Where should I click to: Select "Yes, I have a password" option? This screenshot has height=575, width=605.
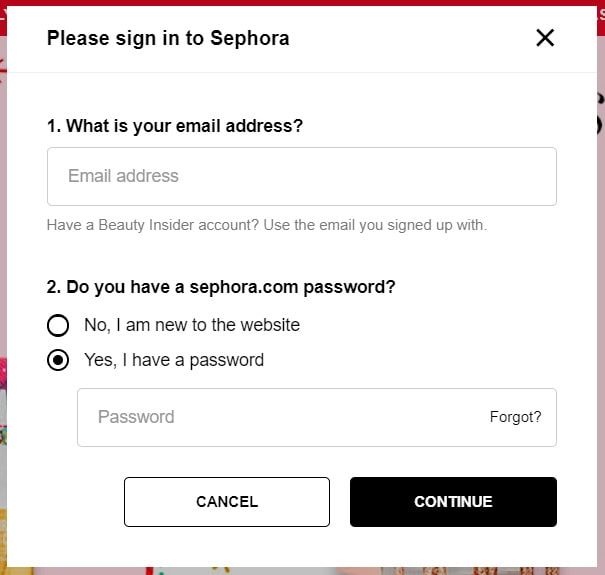click(59, 360)
